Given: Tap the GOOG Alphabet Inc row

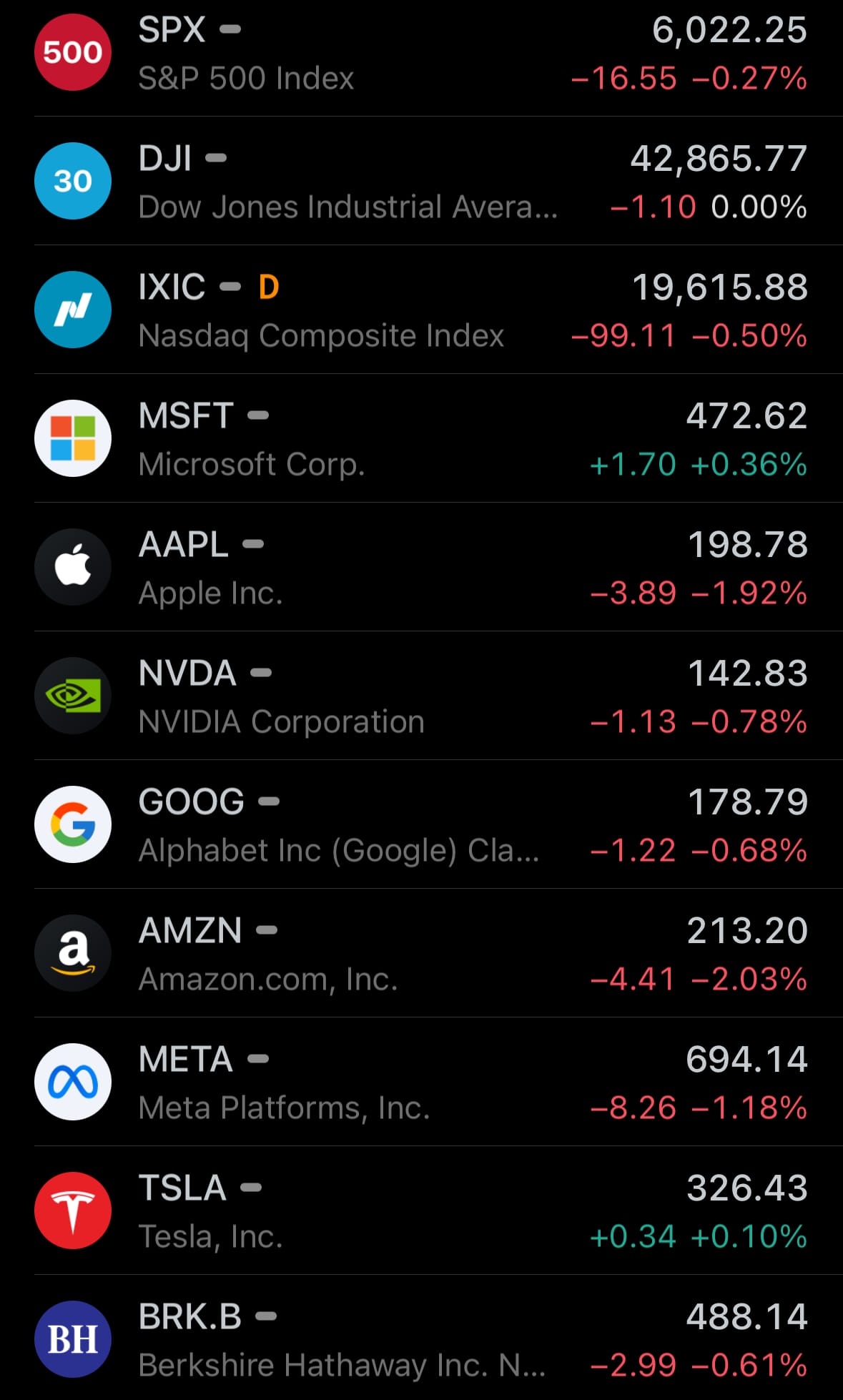Looking at the screenshot, I should pos(421,824).
